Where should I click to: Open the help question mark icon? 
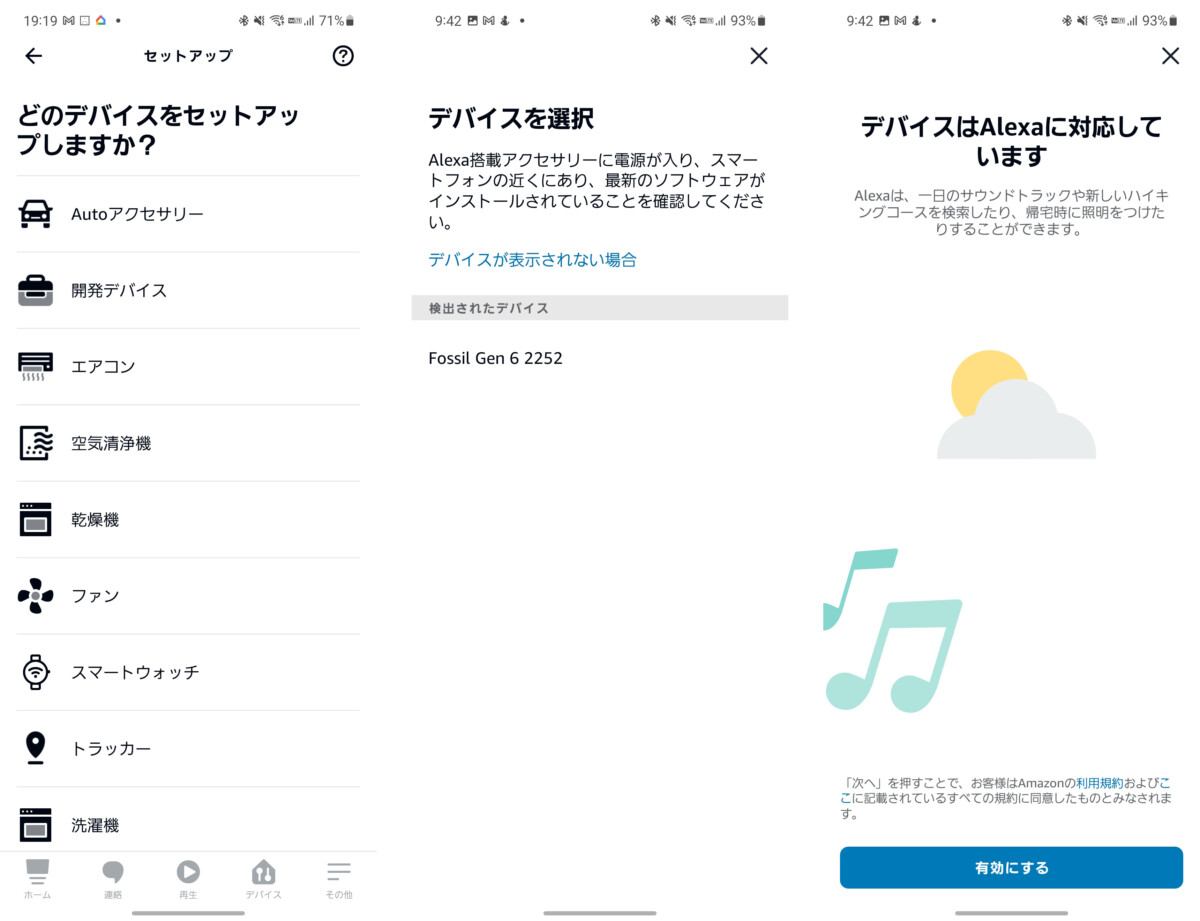click(343, 56)
